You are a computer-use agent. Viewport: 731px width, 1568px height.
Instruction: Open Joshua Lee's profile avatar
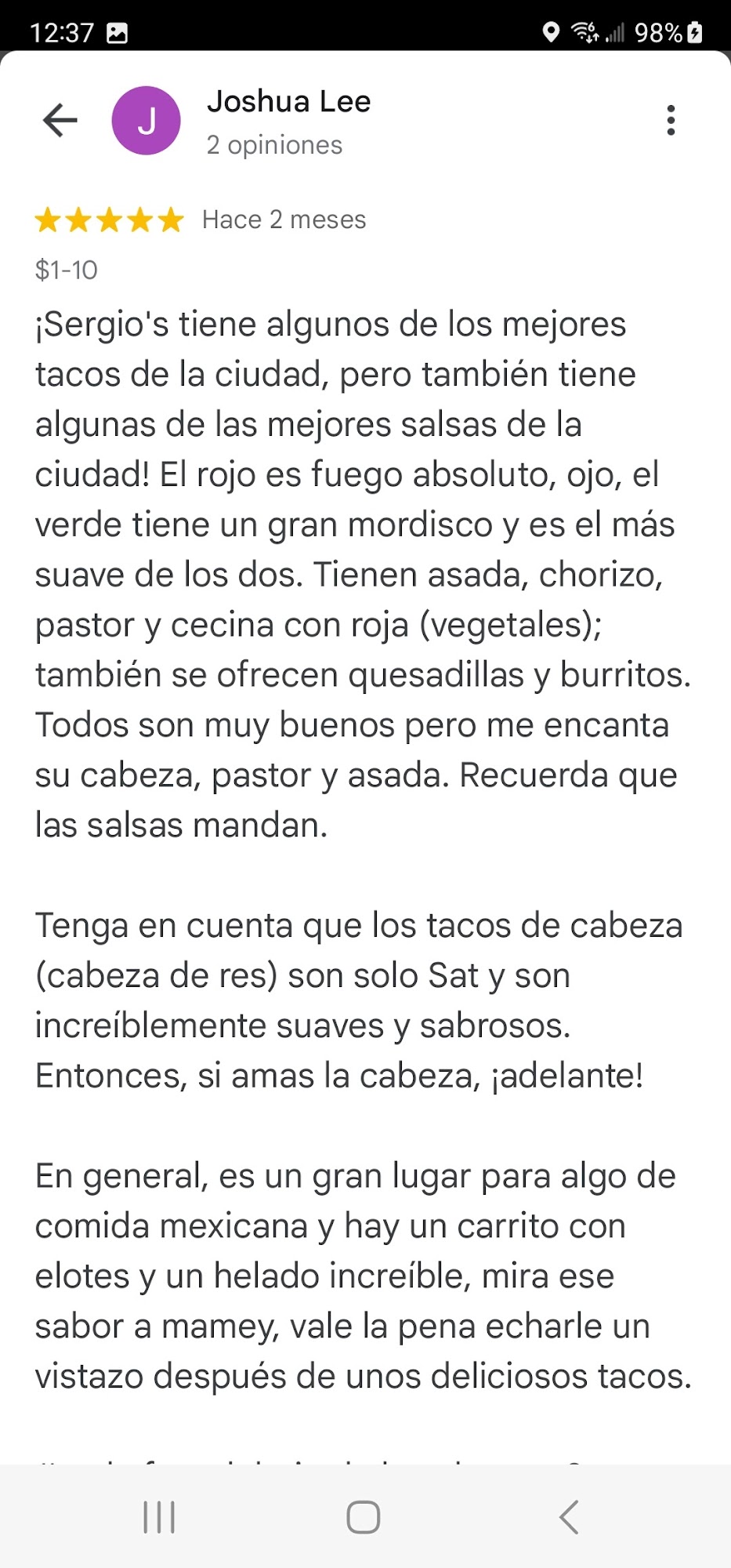(147, 121)
